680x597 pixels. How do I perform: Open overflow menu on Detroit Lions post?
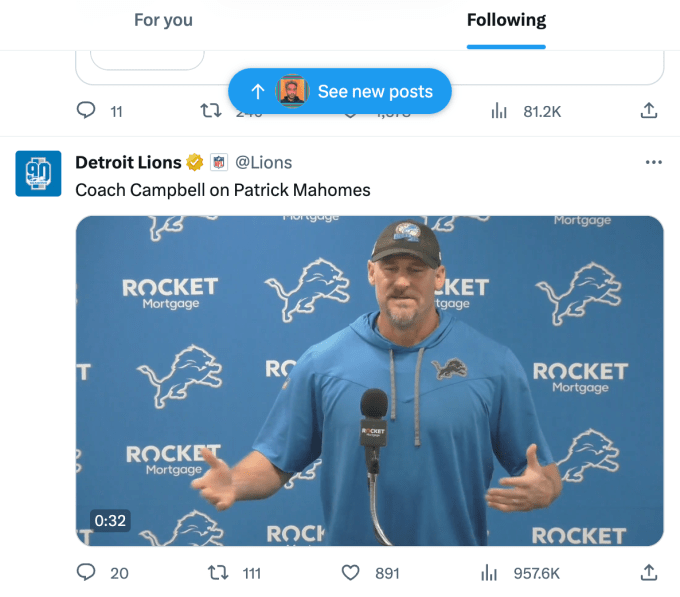654,162
